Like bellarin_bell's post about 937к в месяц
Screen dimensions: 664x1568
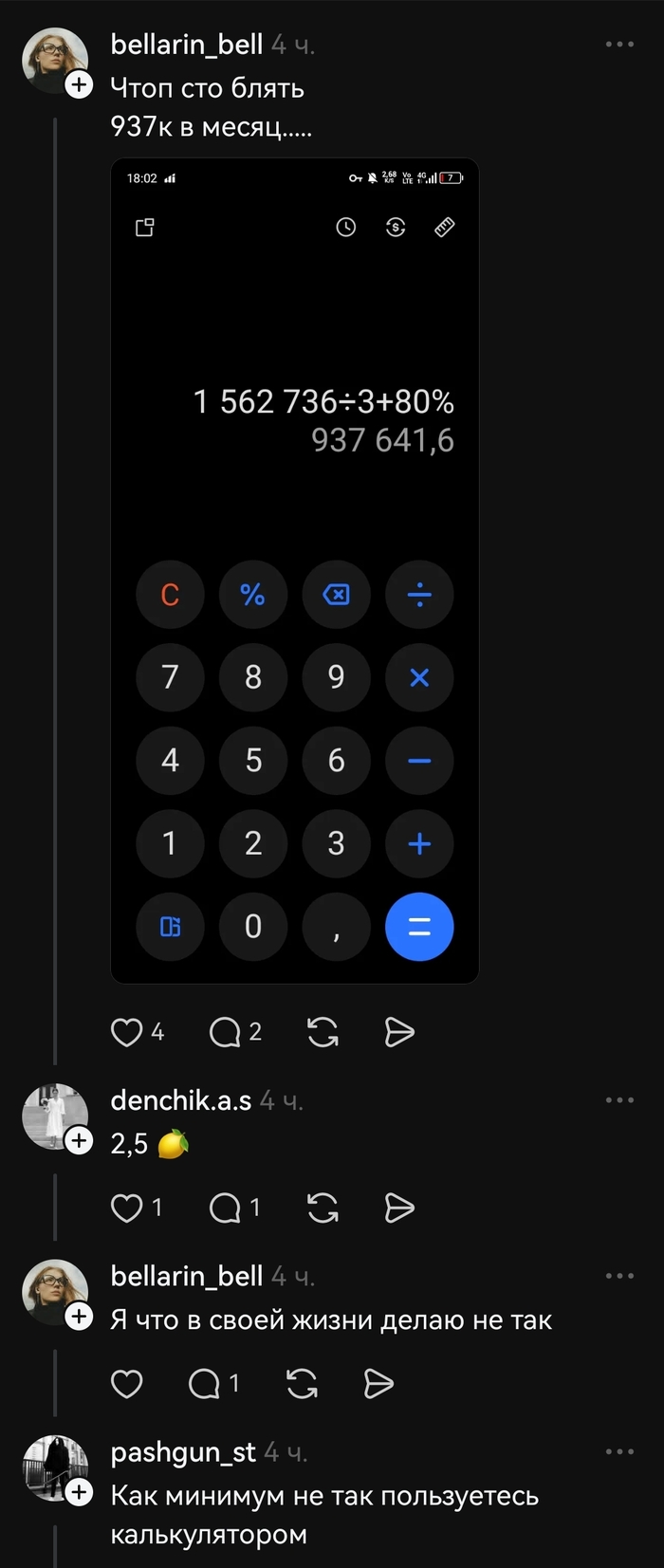tap(127, 1032)
